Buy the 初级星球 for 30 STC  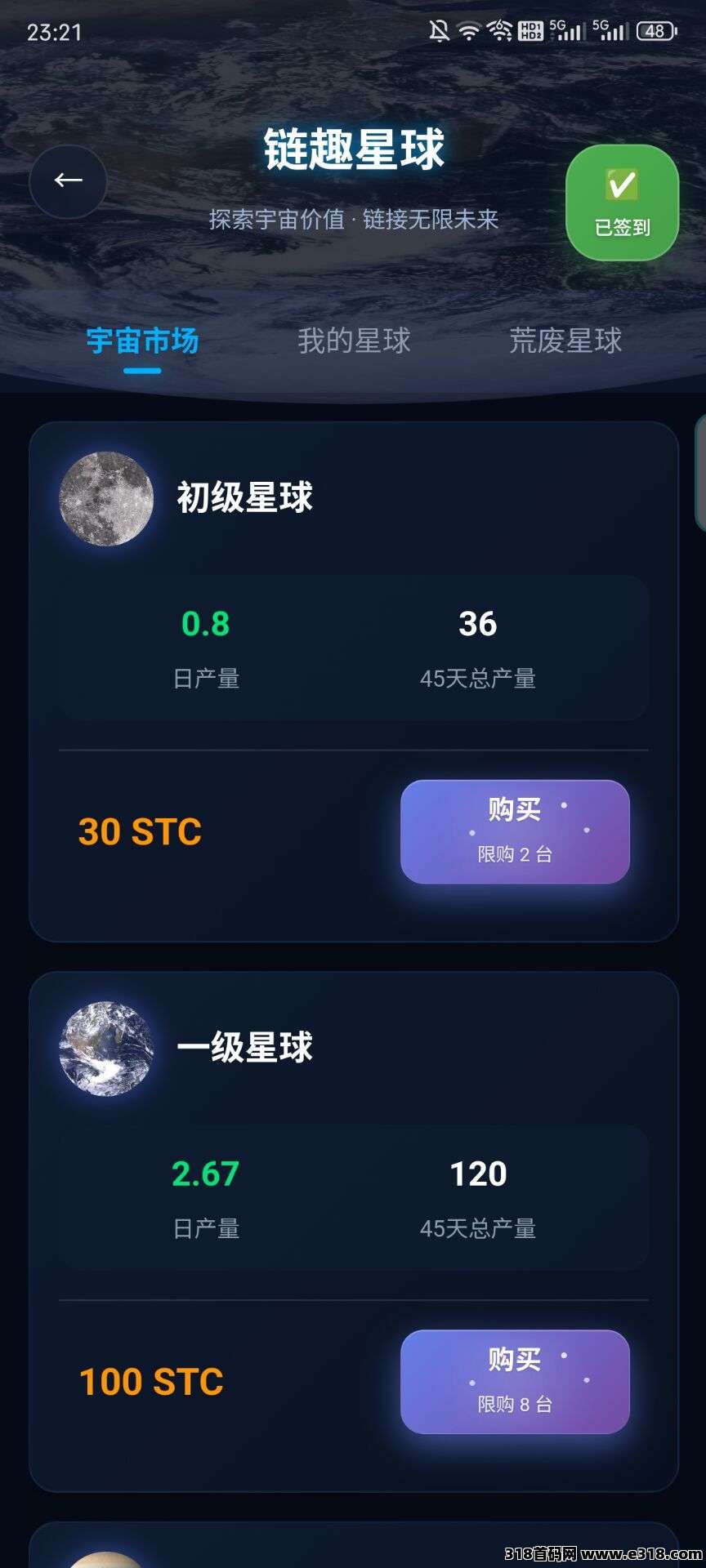click(515, 831)
